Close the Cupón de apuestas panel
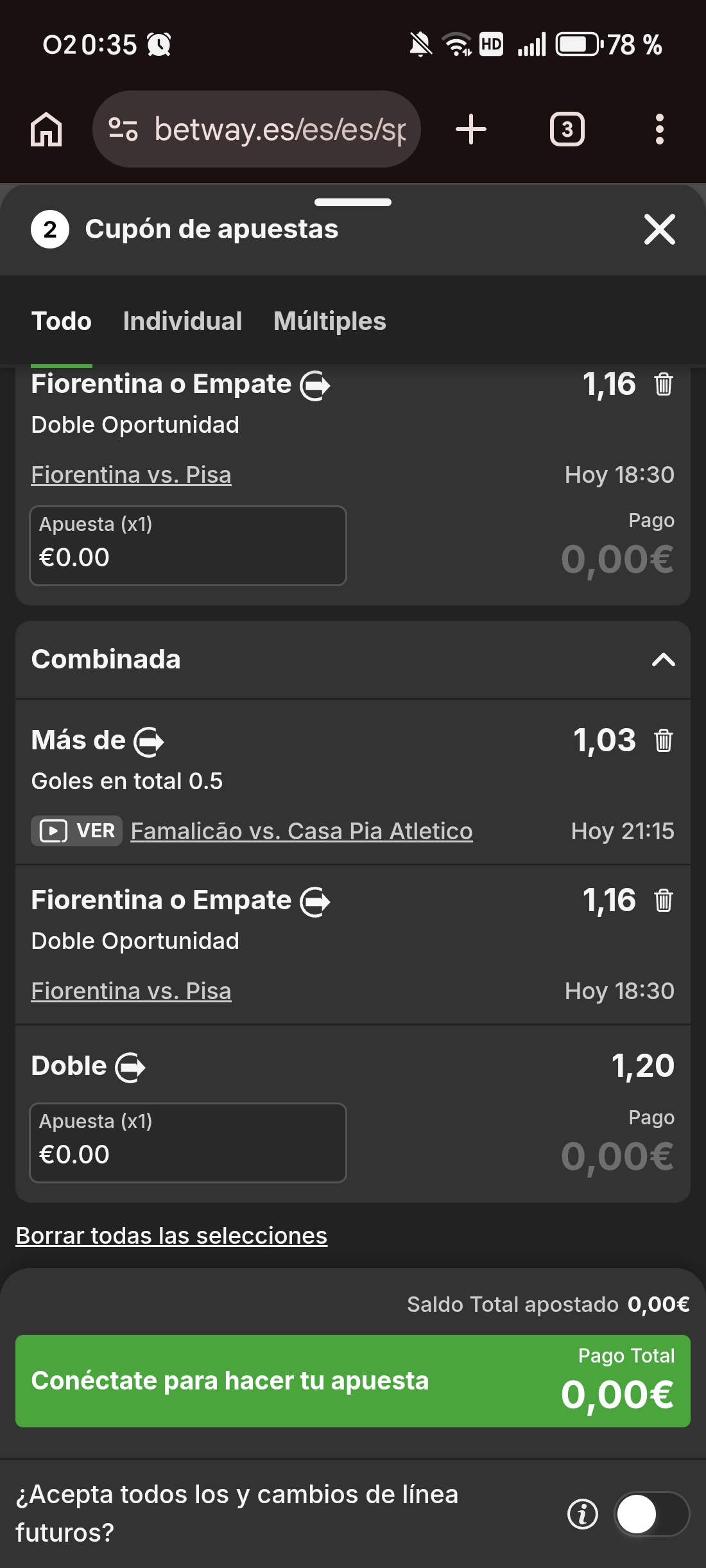 659,230
